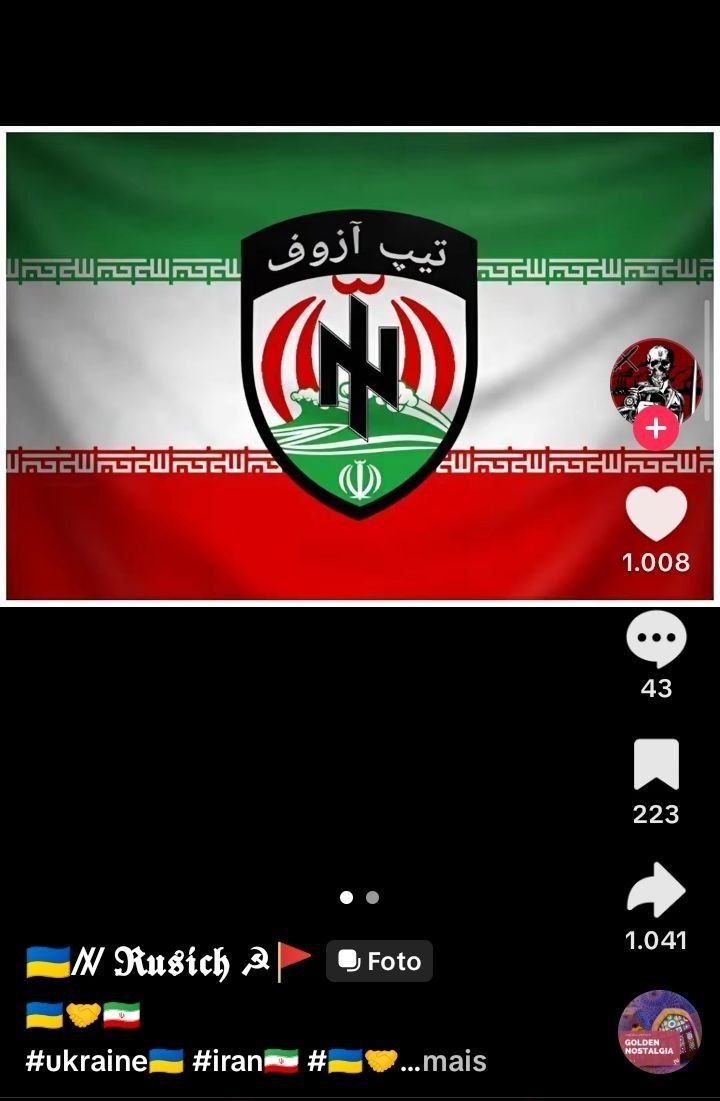This screenshot has height=1101, width=720.
Task: Go to the second photo dot
Action: 372,897
